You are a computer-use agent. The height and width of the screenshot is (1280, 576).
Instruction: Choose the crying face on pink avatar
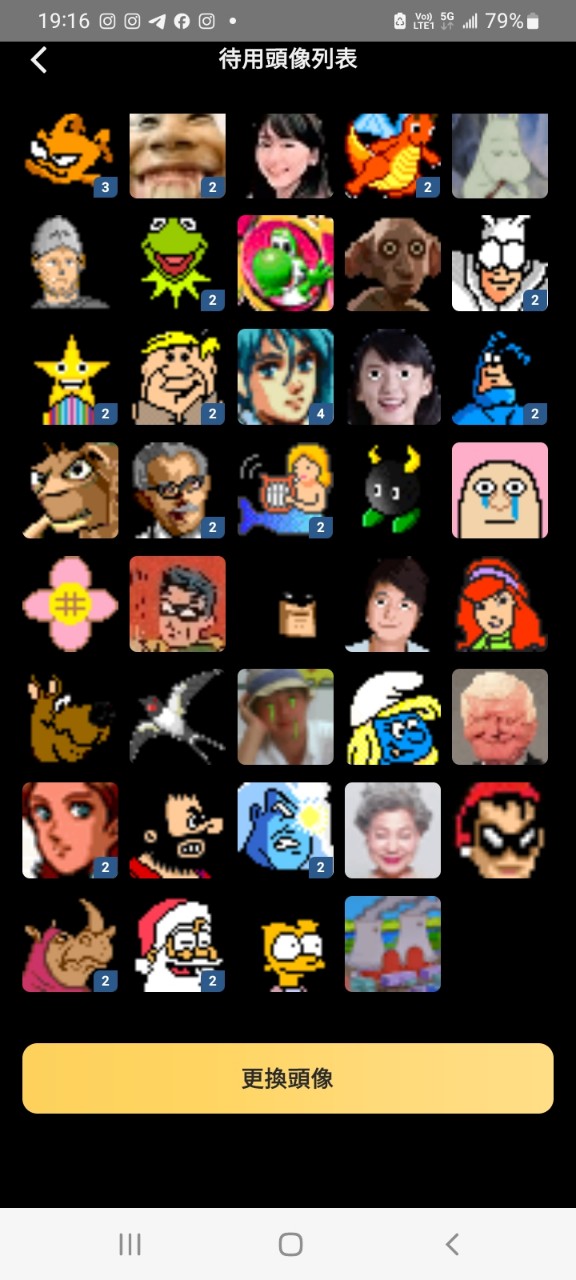pos(500,490)
